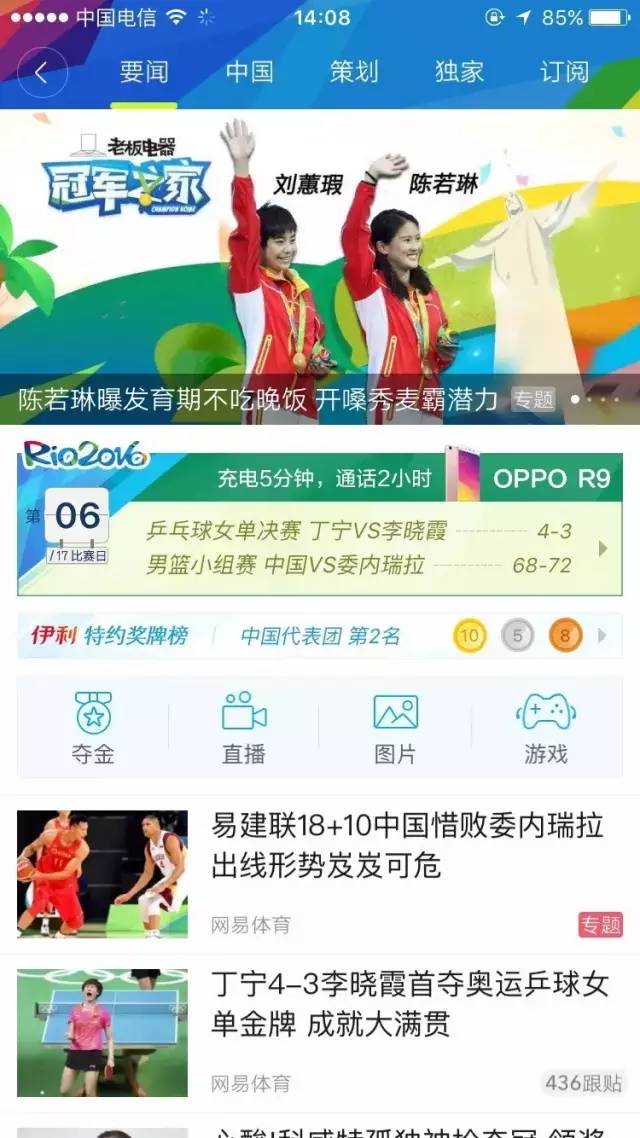This screenshot has width=640, height=1138.
Task: Open the 订阅 tab
Action: tap(564, 73)
